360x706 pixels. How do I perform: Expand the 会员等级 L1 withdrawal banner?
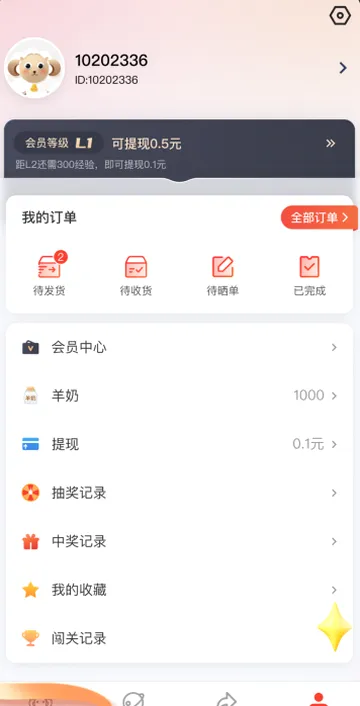pyautogui.click(x=180, y=149)
